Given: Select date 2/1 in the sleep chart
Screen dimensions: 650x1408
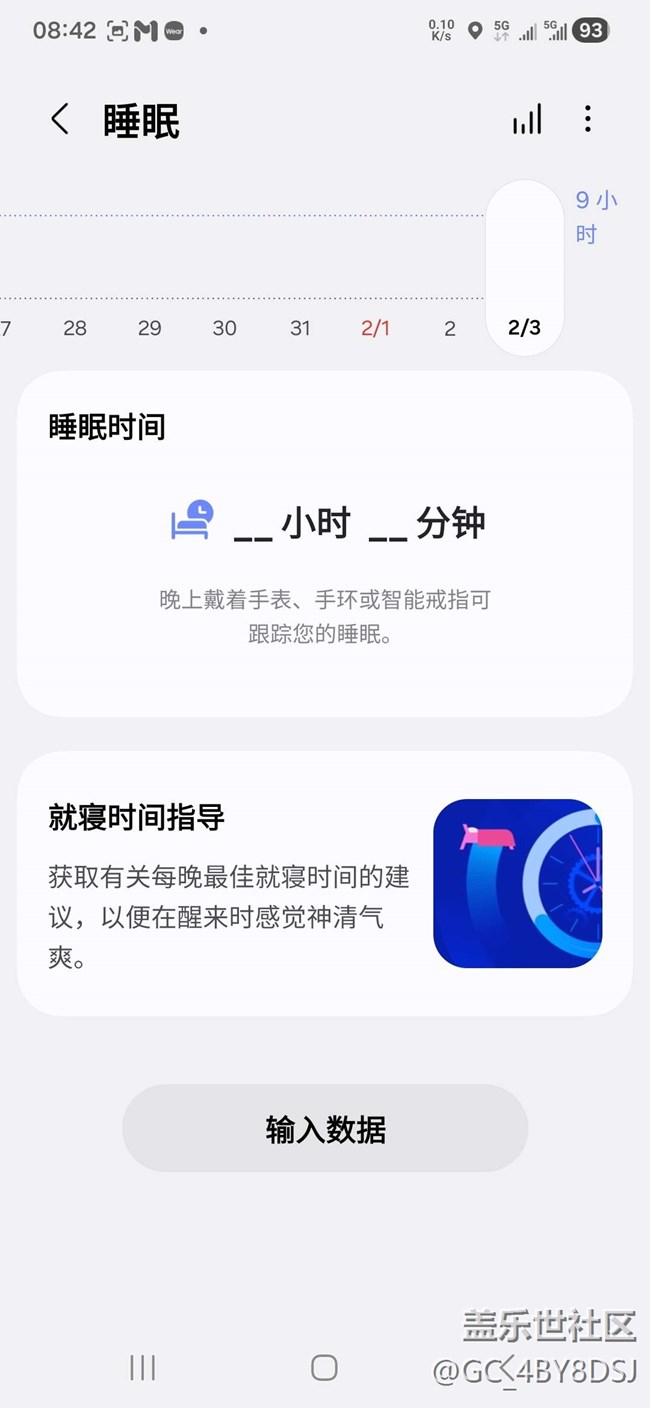Looking at the screenshot, I should pyautogui.click(x=375, y=328).
